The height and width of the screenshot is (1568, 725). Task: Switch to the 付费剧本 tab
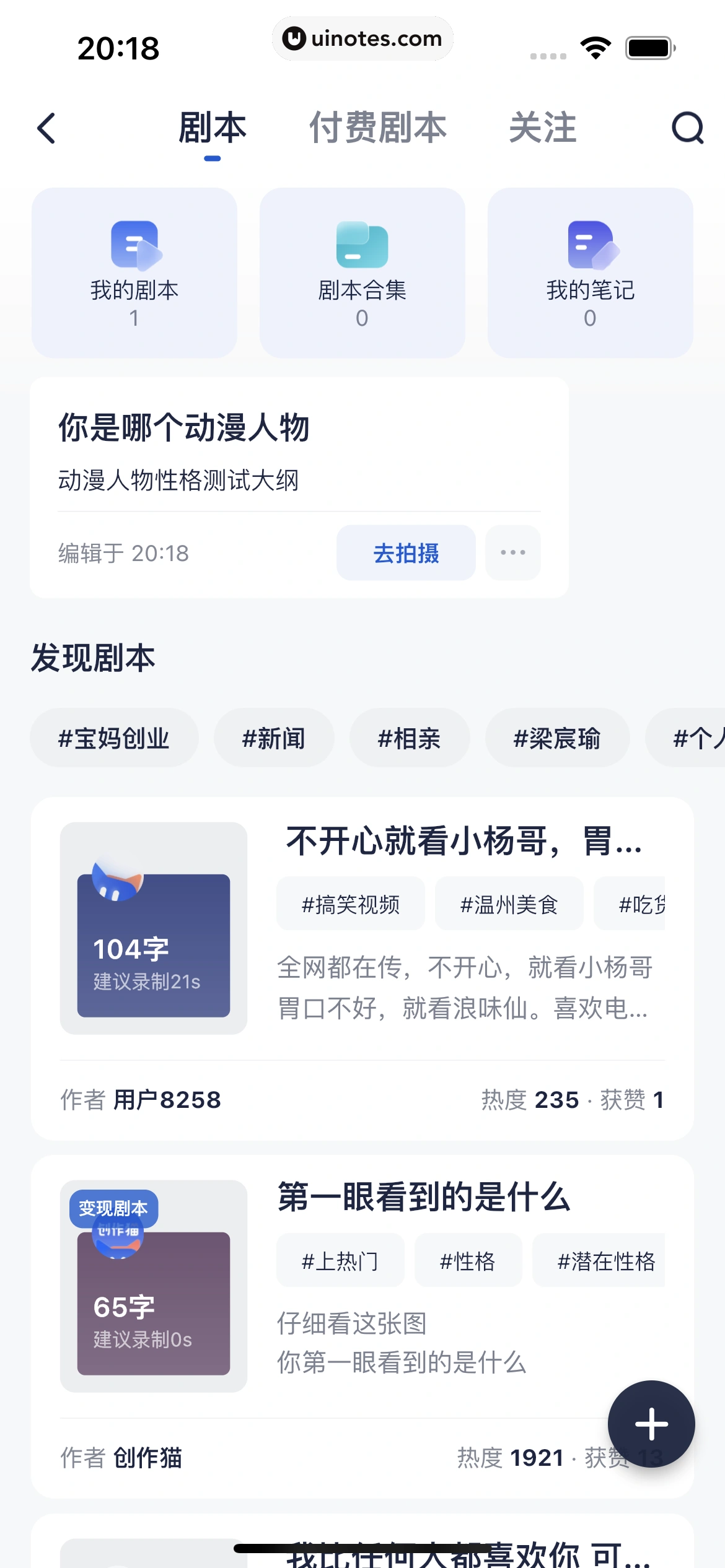[378, 128]
